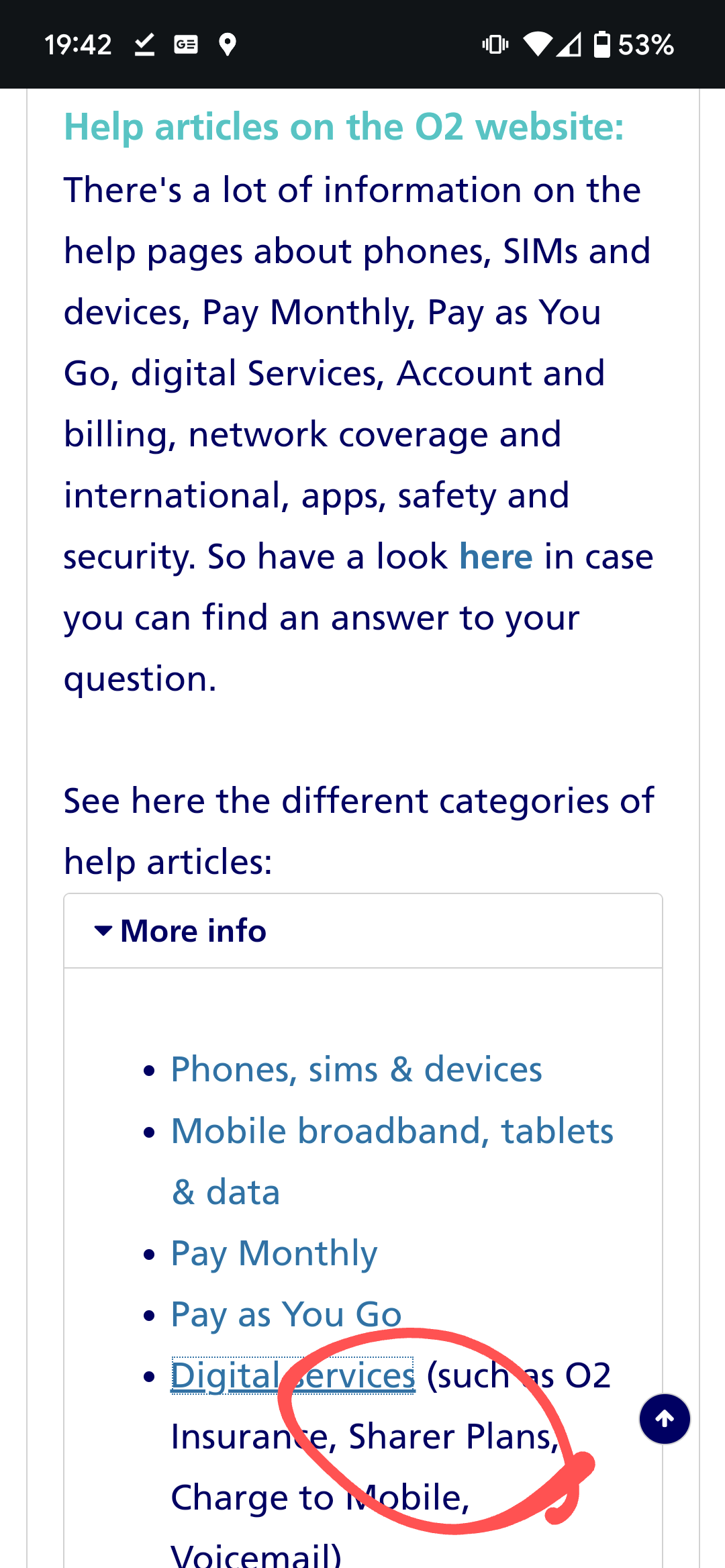Open Mobile broadband, tablets & data link
The width and height of the screenshot is (725, 1568).
[x=392, y=1161]
